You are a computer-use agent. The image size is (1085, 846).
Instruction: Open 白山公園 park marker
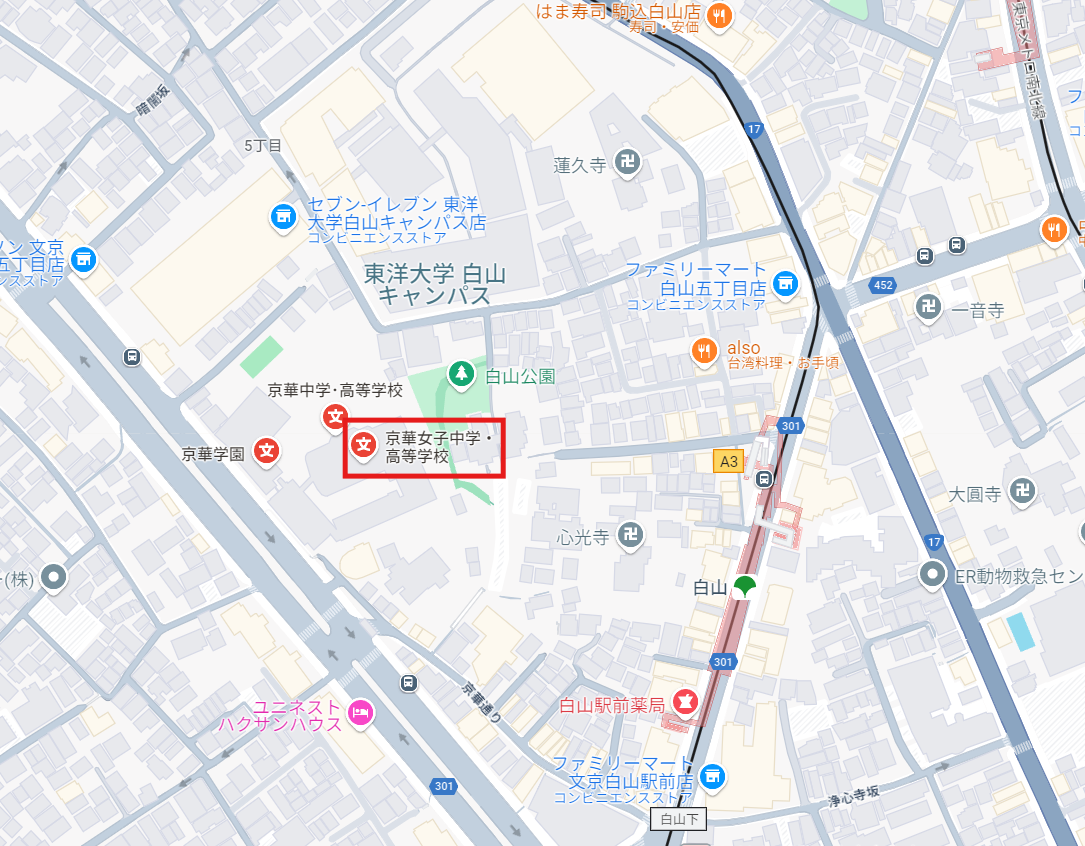coord(460,374)
